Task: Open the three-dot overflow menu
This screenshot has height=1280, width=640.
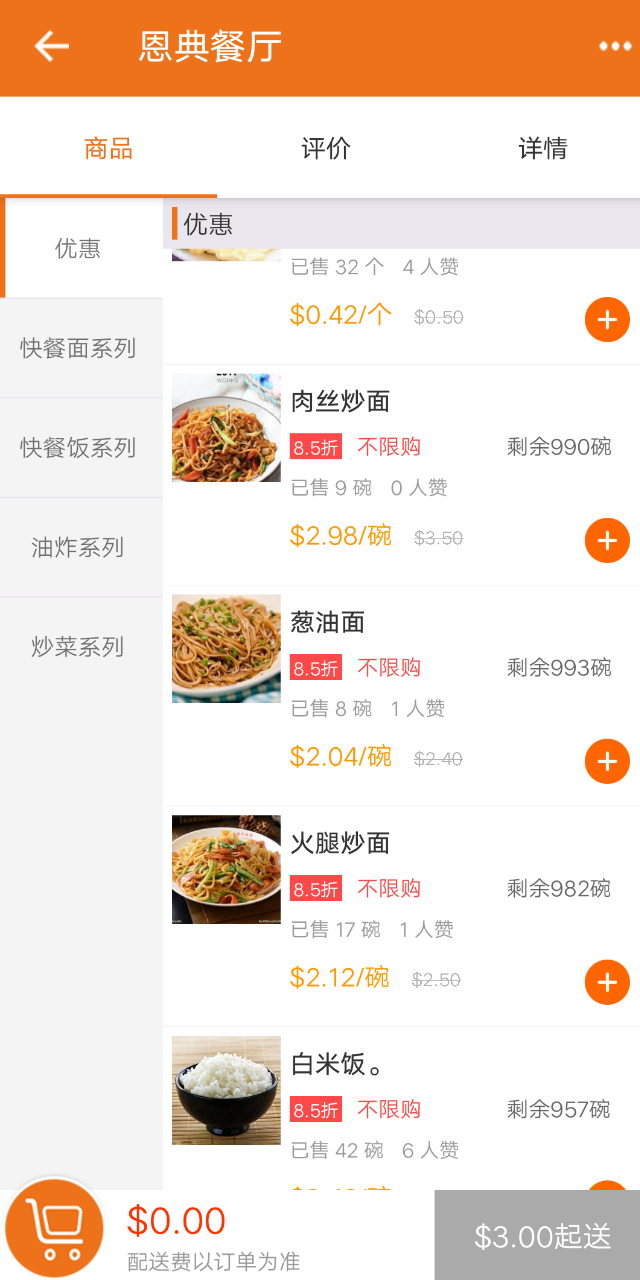Action: [x=615, y=46]
